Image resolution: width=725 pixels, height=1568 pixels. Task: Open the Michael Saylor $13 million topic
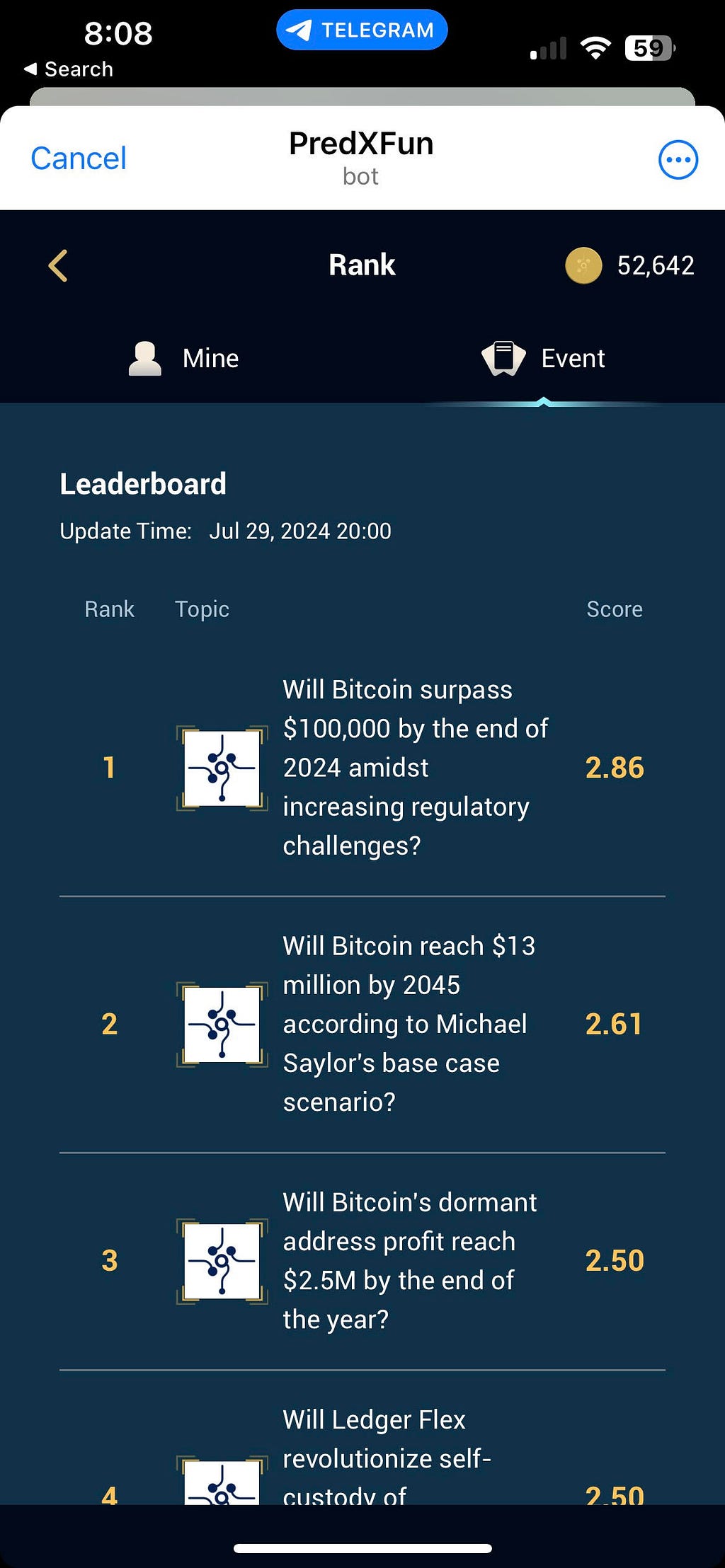(x=362, y=1024)
